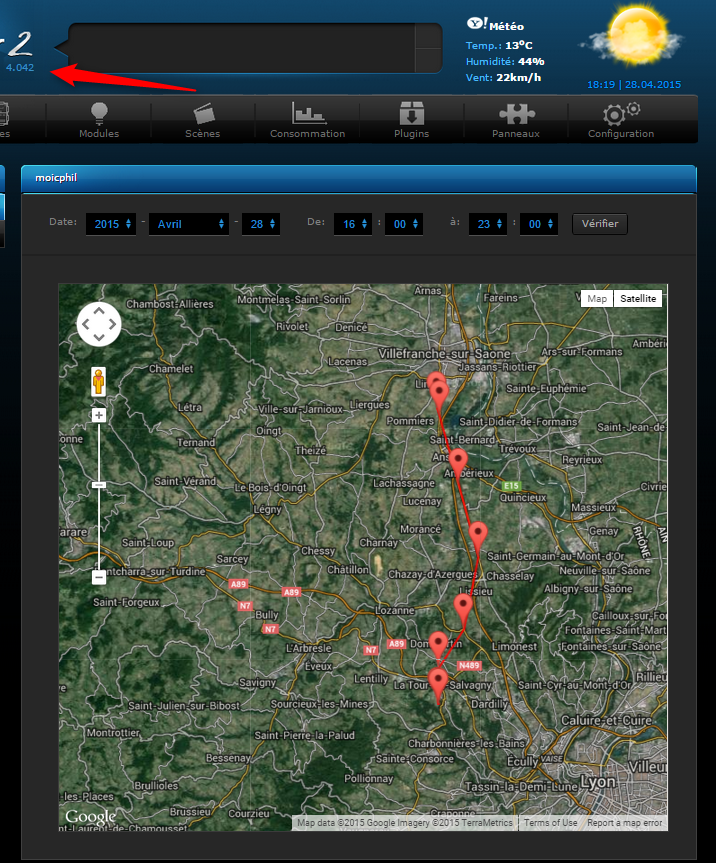The image size is (716, 863).
Task: Open Configuration settings
Action: [x=621, y=120]
